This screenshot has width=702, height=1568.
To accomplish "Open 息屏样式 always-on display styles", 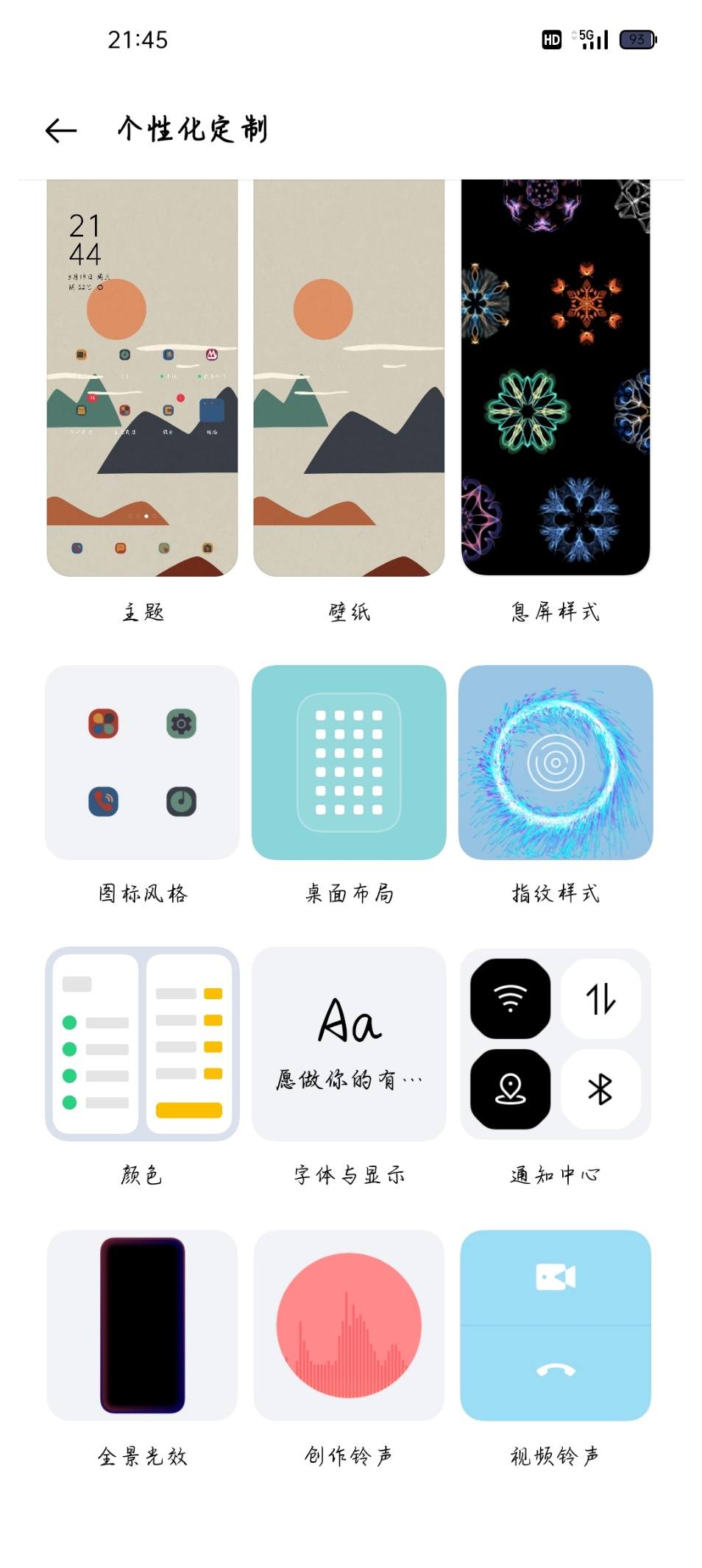I will [556, 378].
